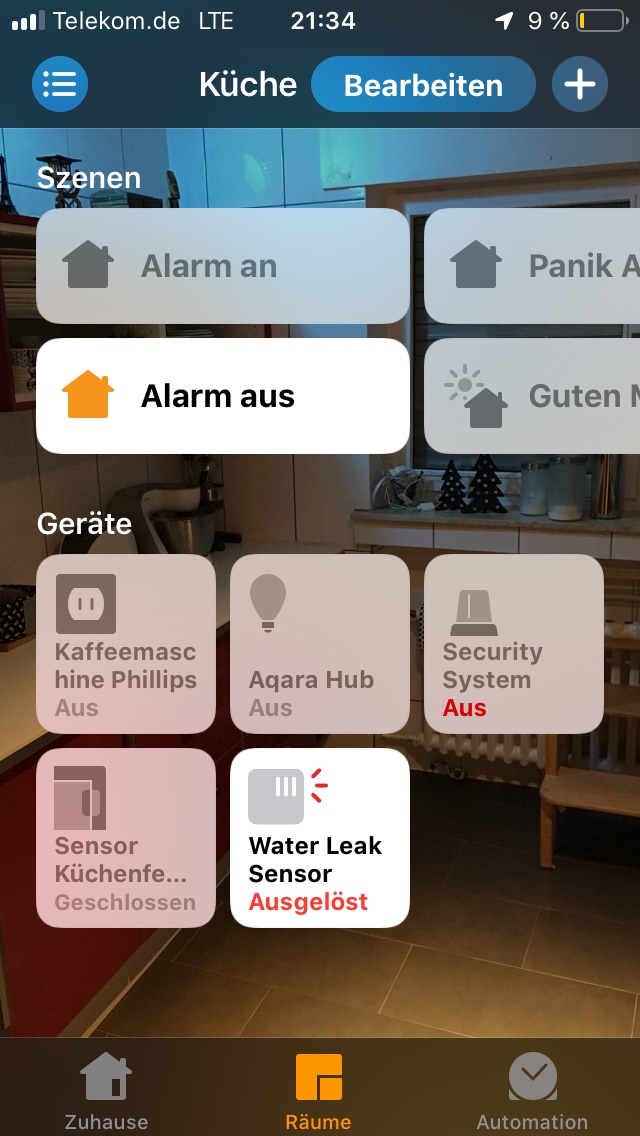Open the rooms list menu

pos(60,85)
